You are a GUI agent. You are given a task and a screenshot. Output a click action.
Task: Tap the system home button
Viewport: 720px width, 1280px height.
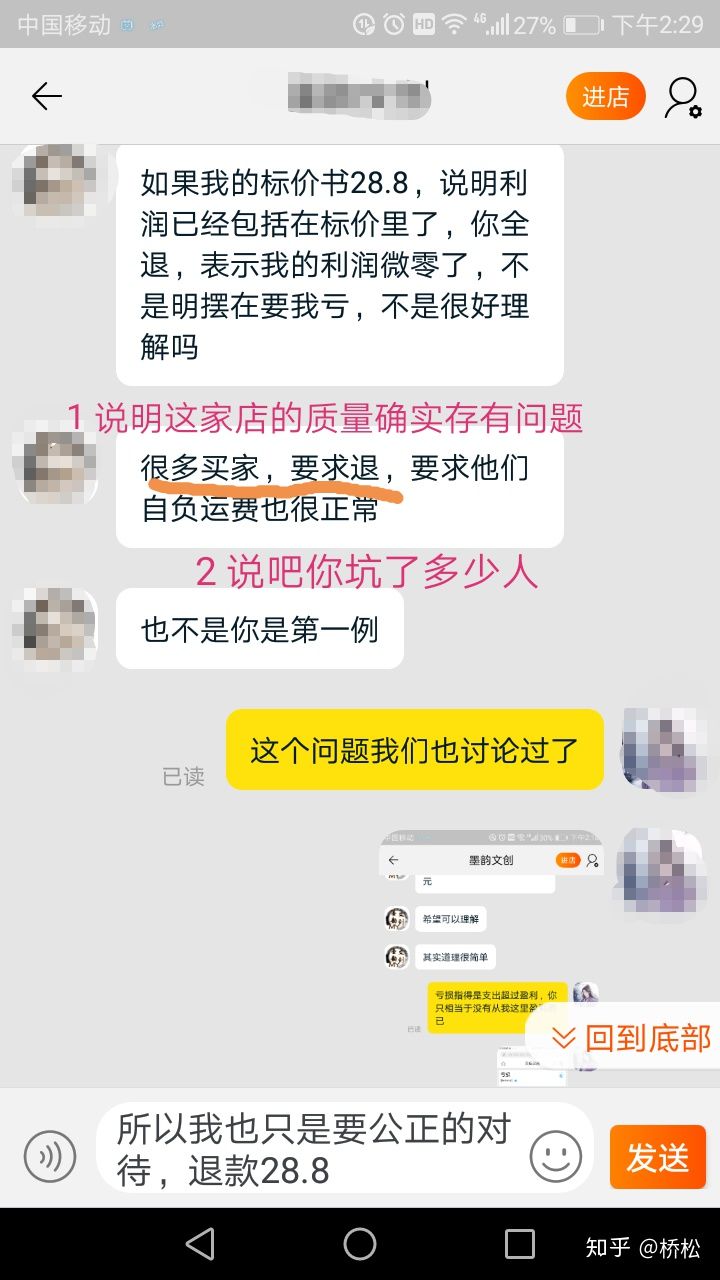360,1244
